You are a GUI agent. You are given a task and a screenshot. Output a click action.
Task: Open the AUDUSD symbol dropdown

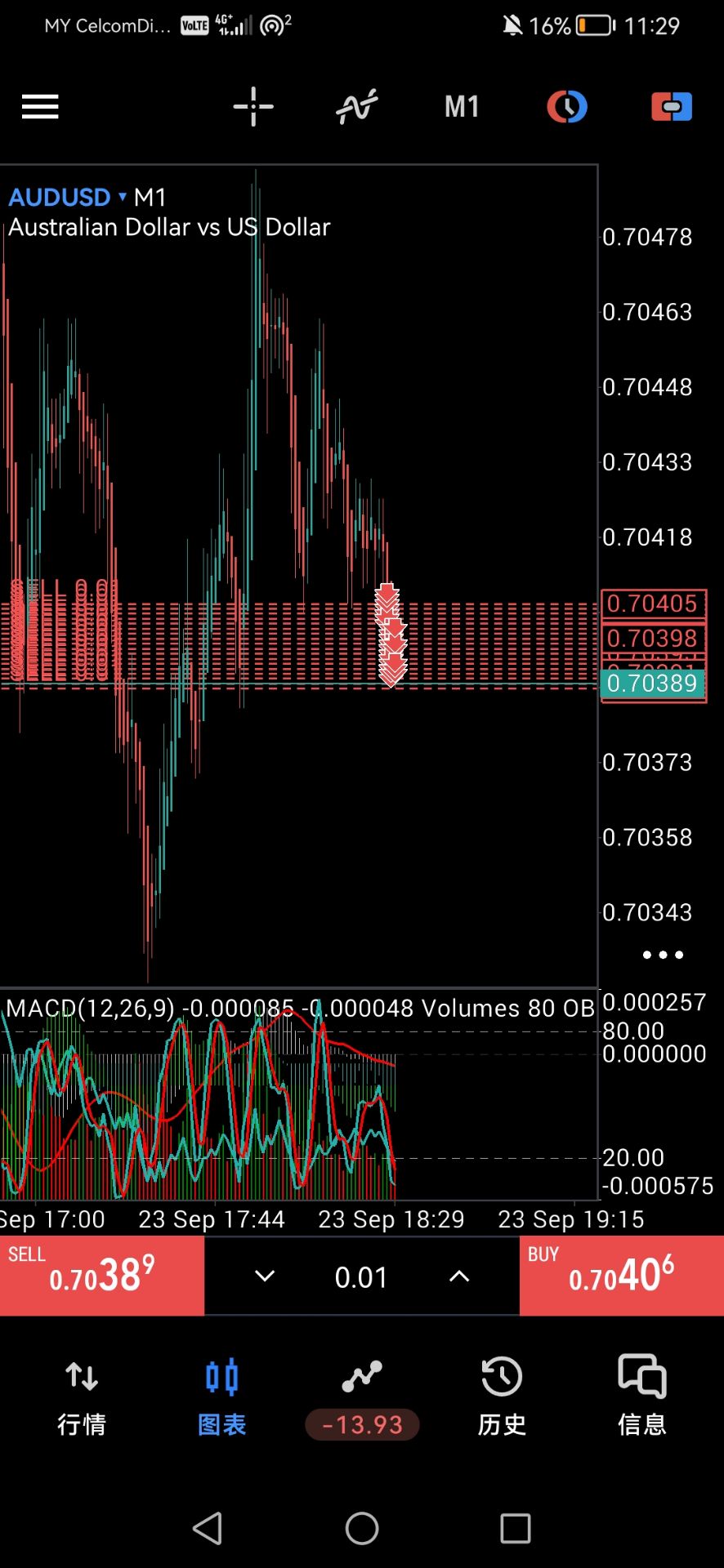68,198
